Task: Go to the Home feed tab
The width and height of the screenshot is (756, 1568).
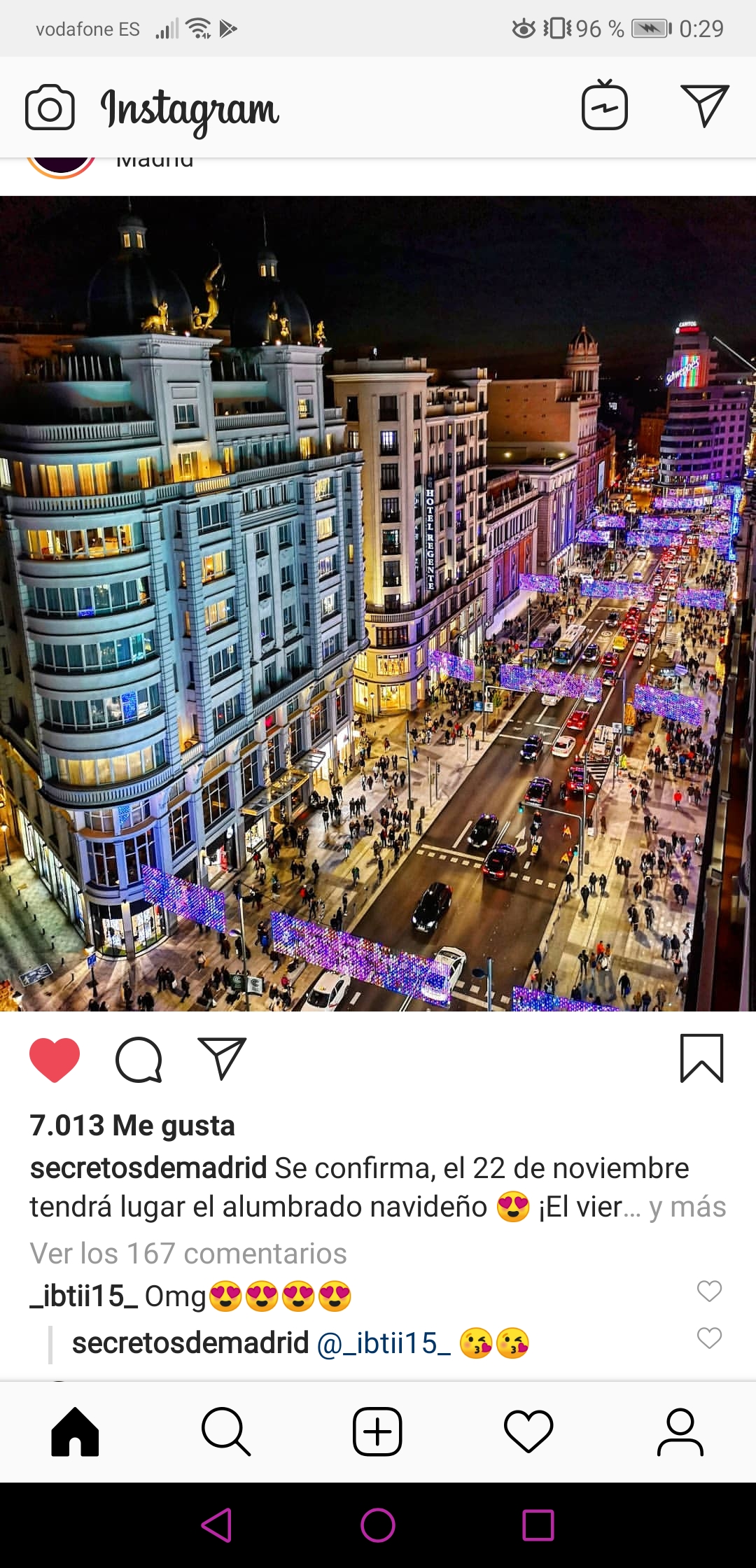Action: click(x=75, y=1431)
